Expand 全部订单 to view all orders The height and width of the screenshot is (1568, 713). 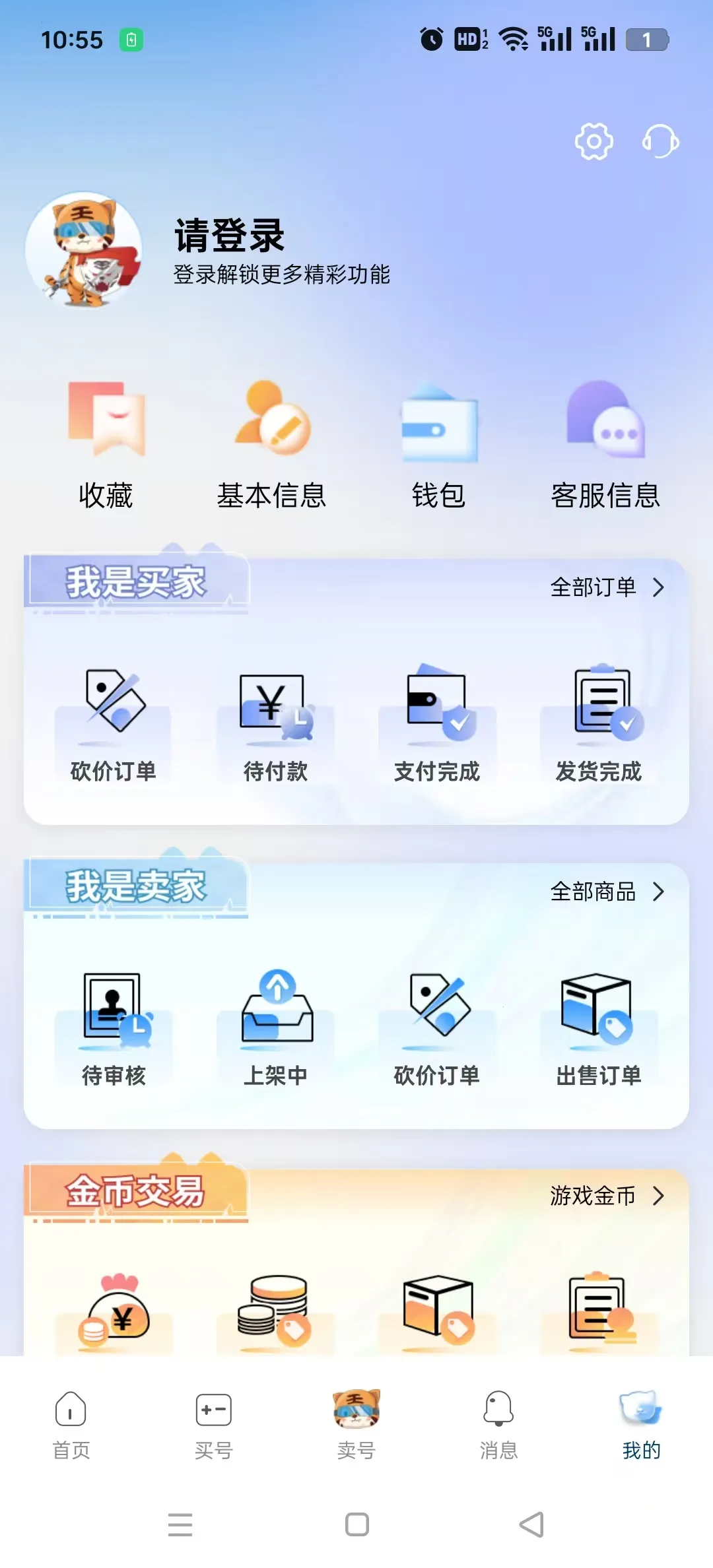pos(604,587)
